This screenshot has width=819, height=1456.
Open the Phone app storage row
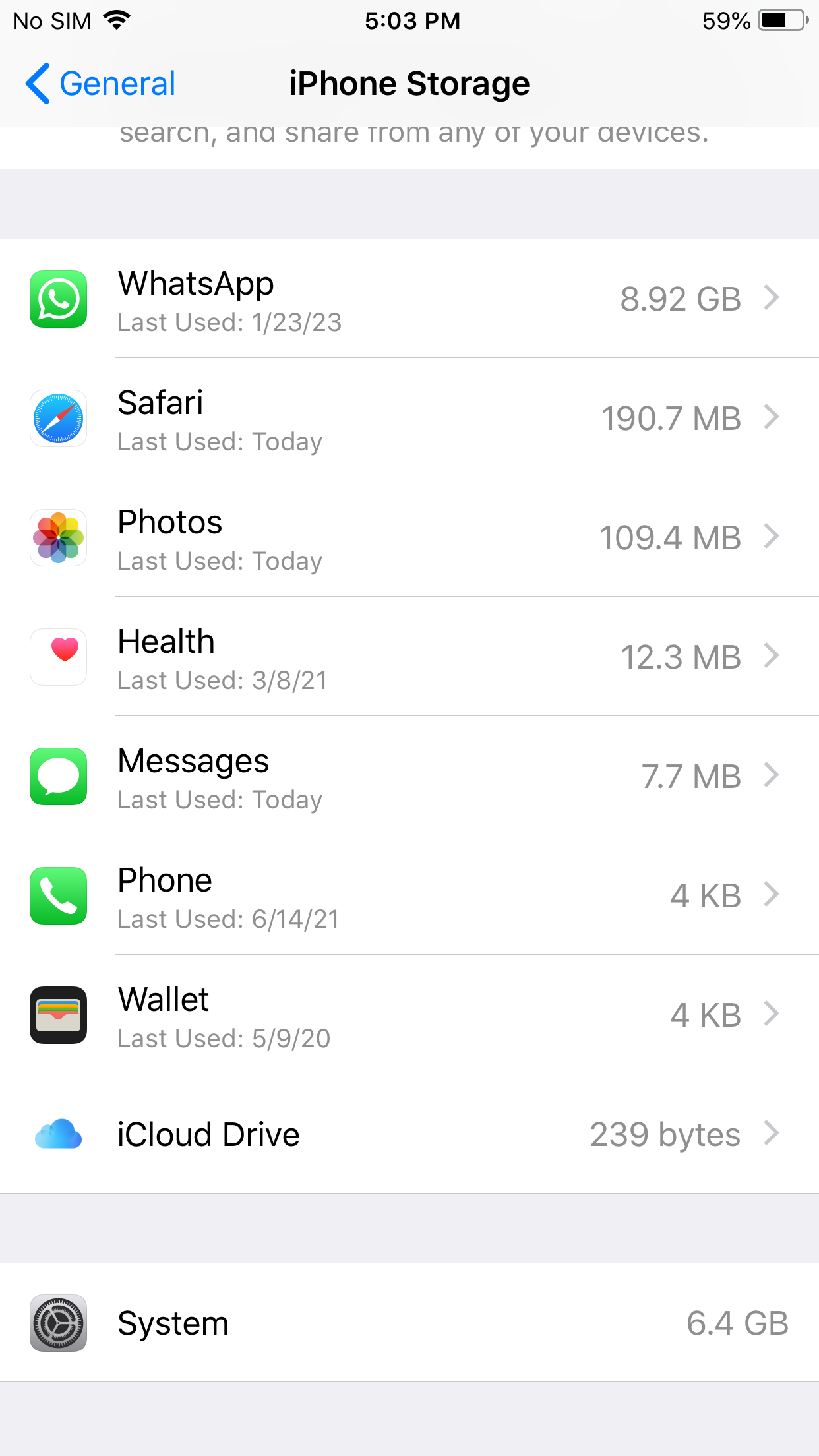tap(409, 895)
